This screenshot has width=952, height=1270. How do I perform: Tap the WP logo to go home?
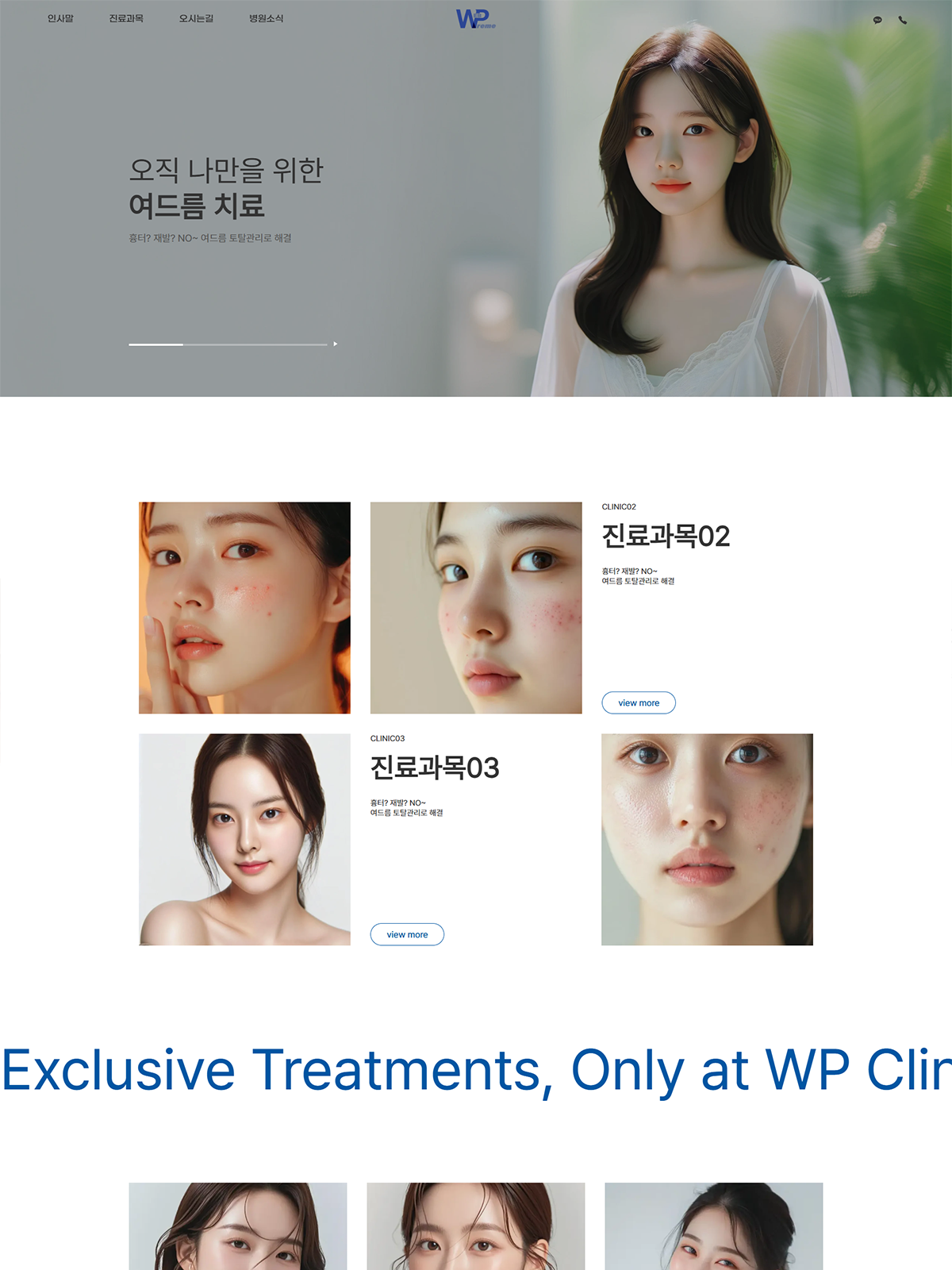(x=475, y=19)
